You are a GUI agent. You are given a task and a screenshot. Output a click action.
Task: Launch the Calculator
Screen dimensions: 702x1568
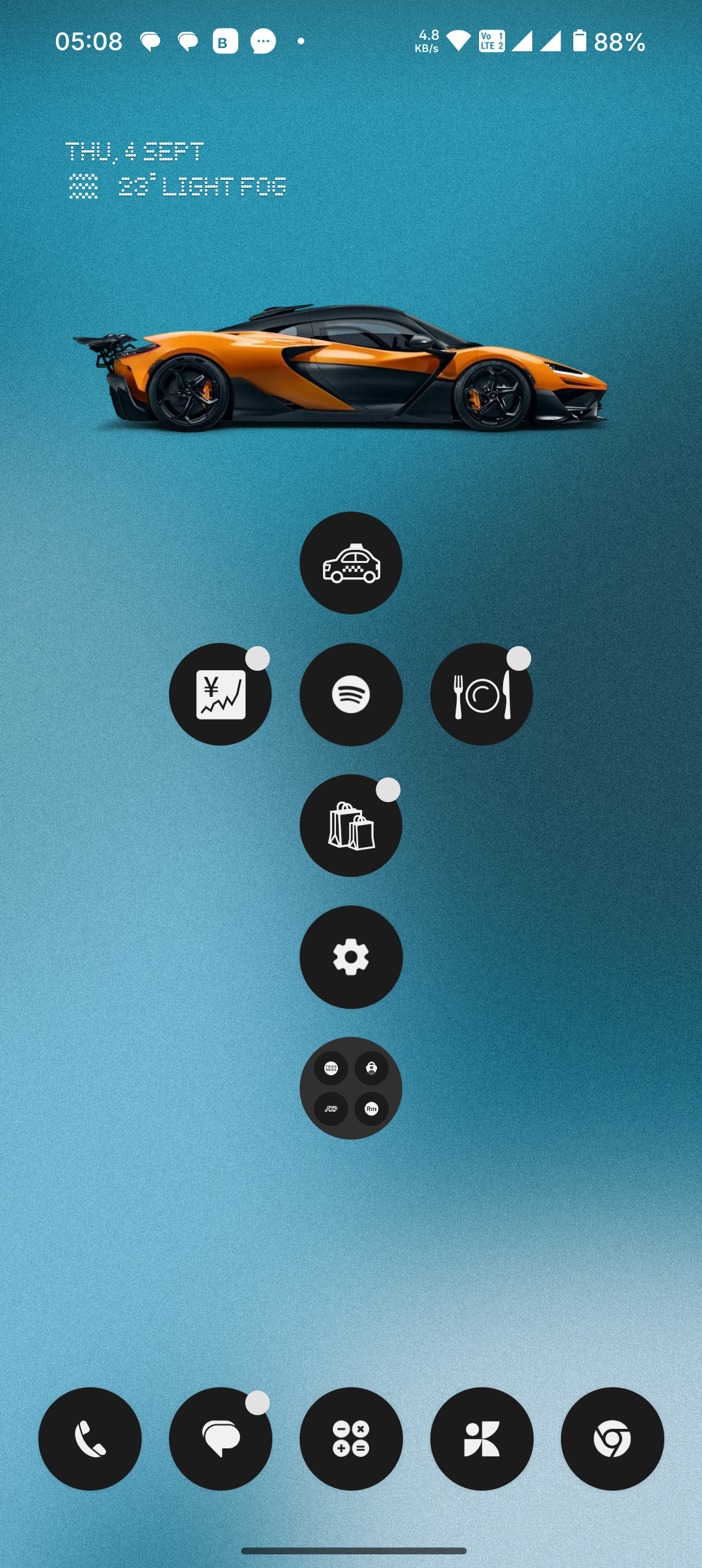(x=351, y=1439)
